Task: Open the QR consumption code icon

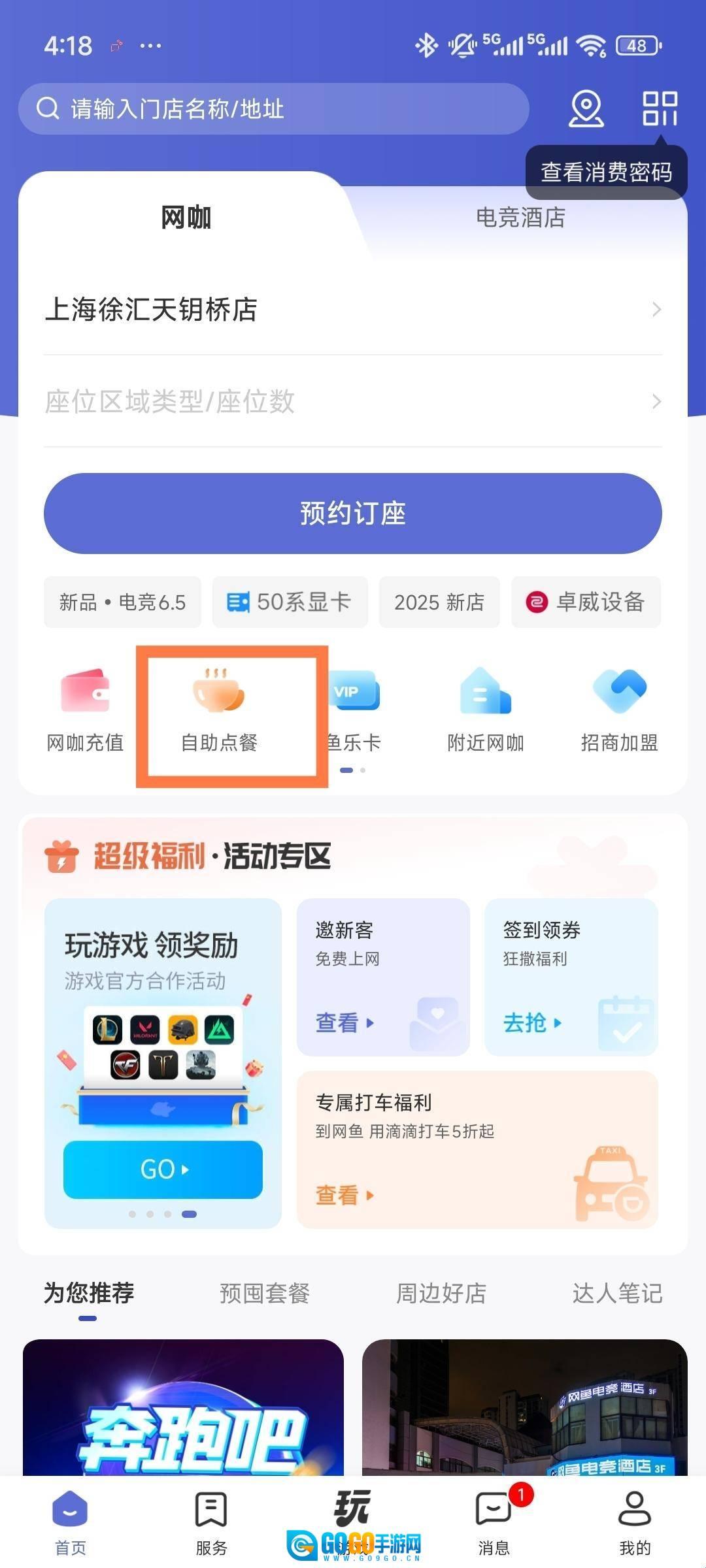Action: pyautogui.click(x=660, y=108)
